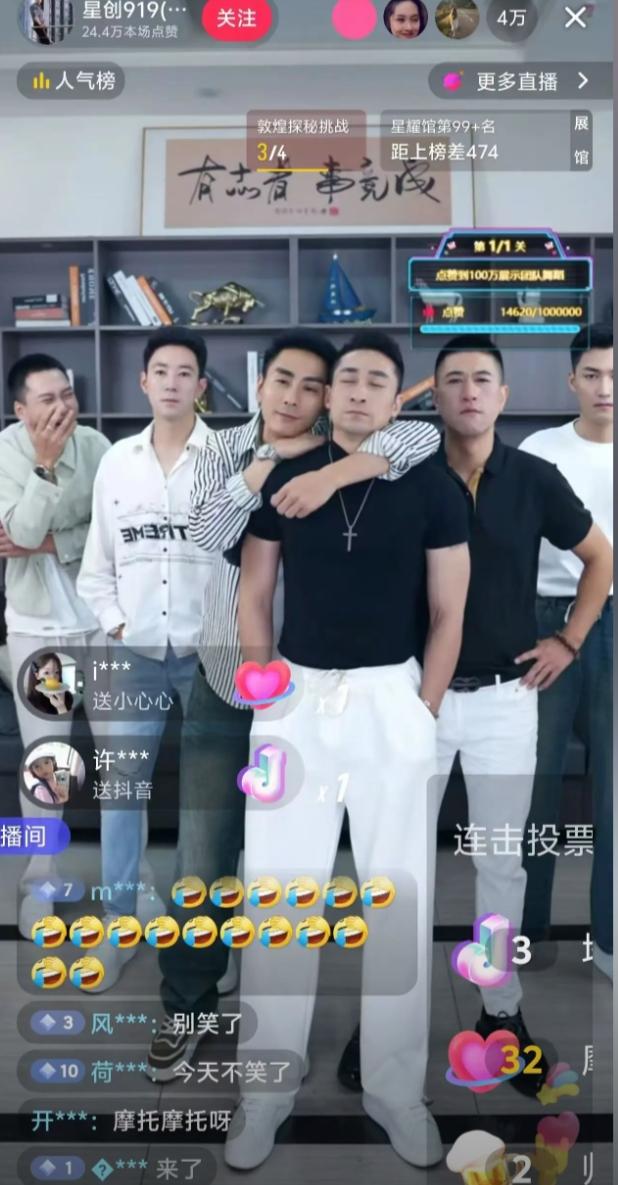Open the streamer's profile avatar

click(46, 19)
